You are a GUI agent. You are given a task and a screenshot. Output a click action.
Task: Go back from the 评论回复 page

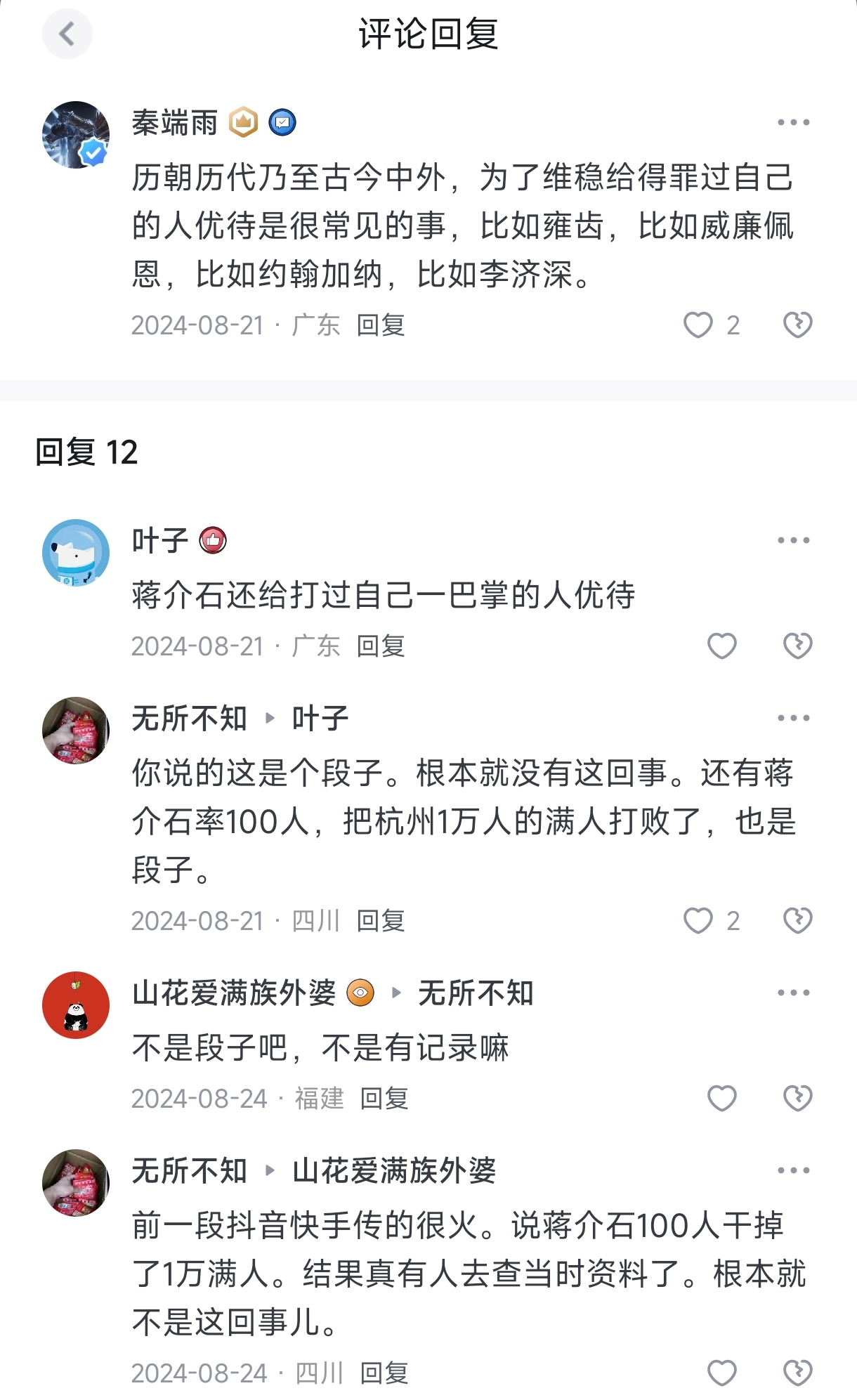click(67, 34)
